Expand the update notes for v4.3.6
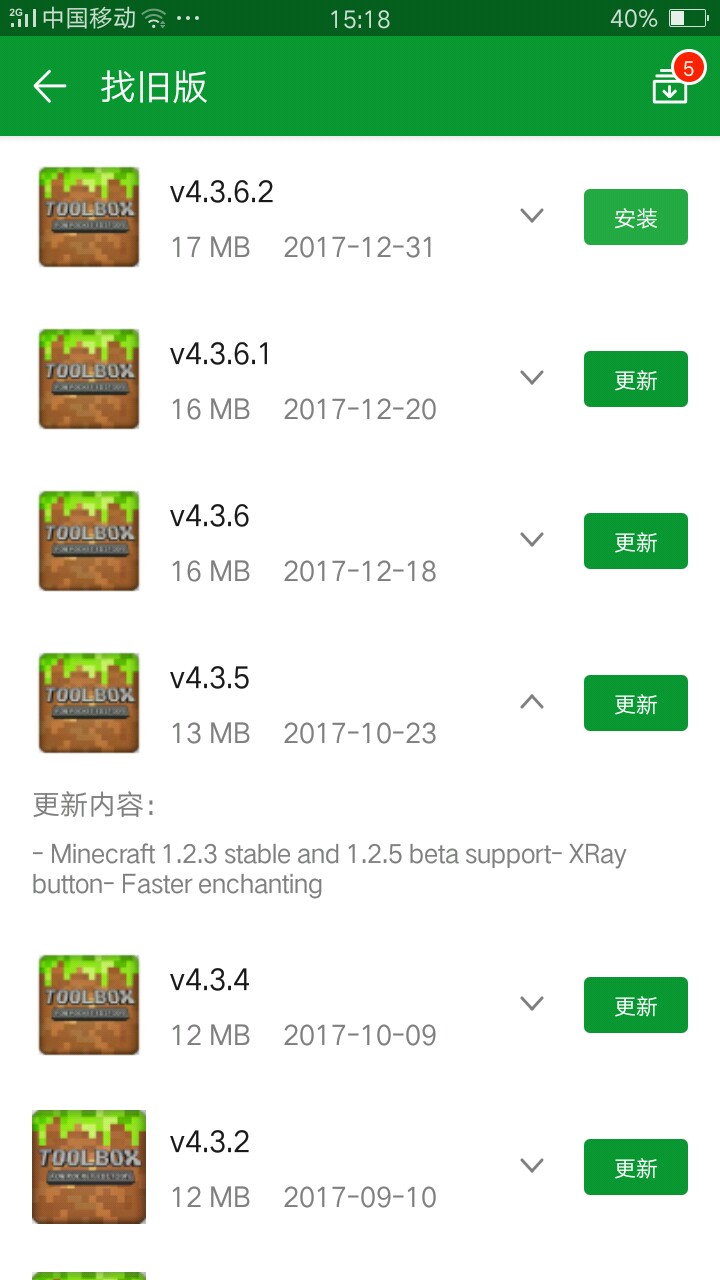The height and width of the screenshot is (1280, 720). 532,539
